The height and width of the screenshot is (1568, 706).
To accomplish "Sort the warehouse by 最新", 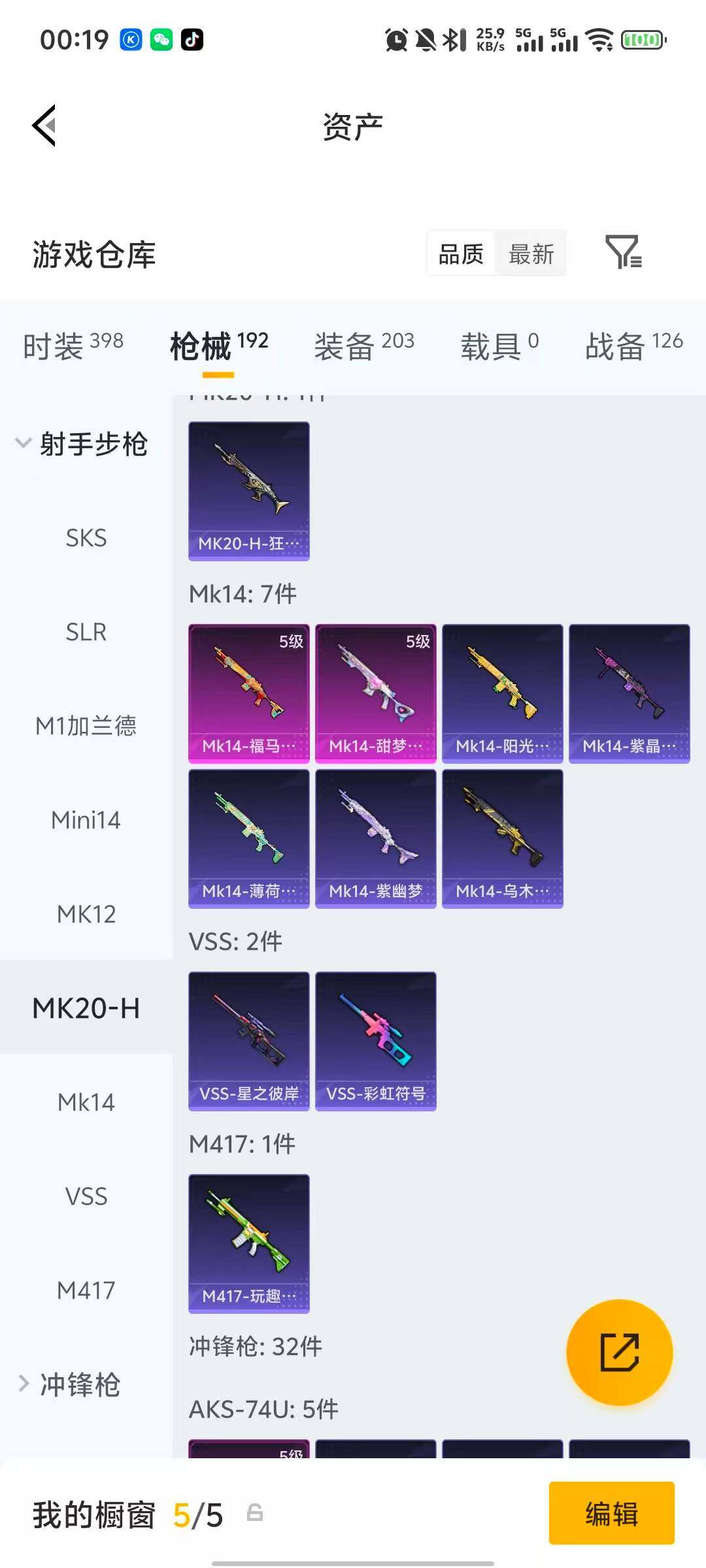I will coord(531,253).
